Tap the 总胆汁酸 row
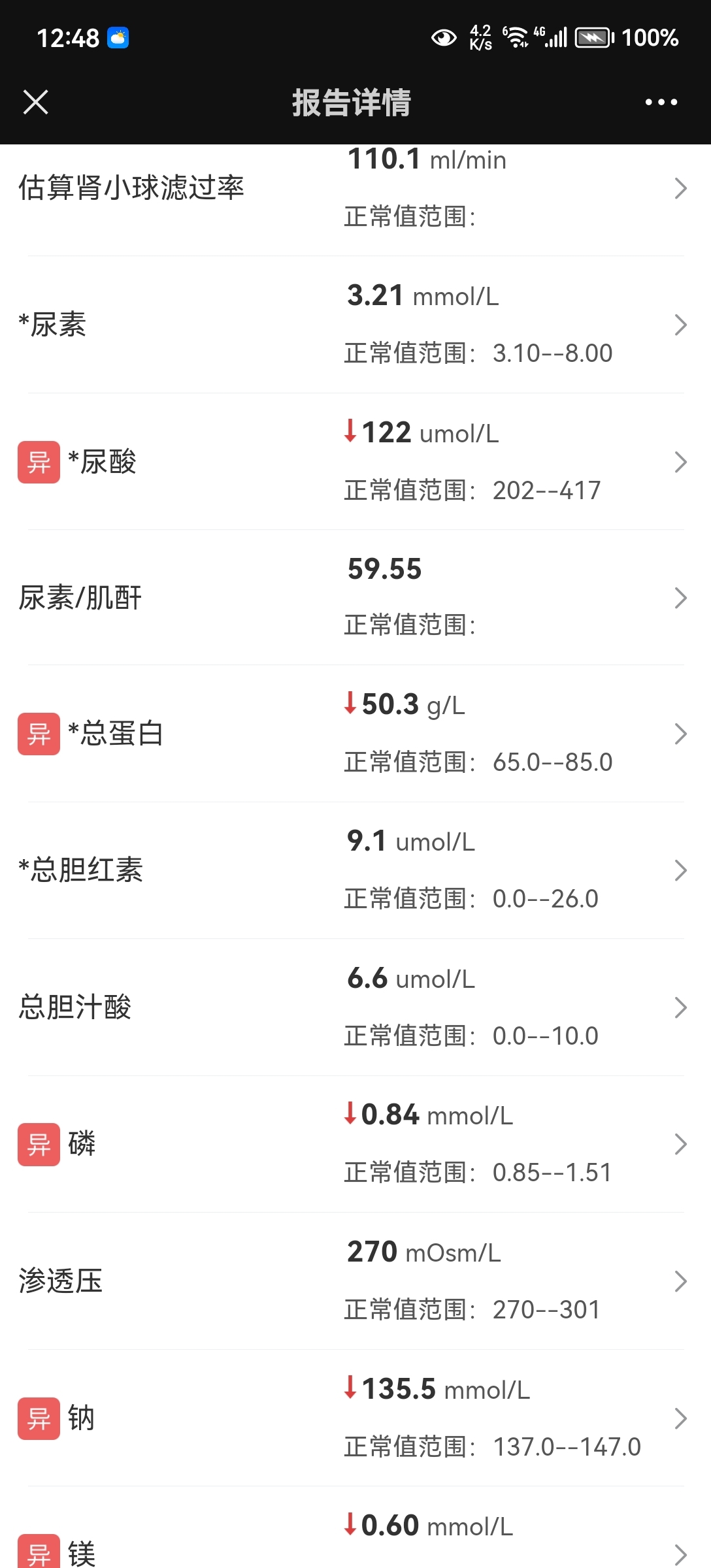Screen dimensions: 711x1568 pyautogui.click(x=355, y=1007)
